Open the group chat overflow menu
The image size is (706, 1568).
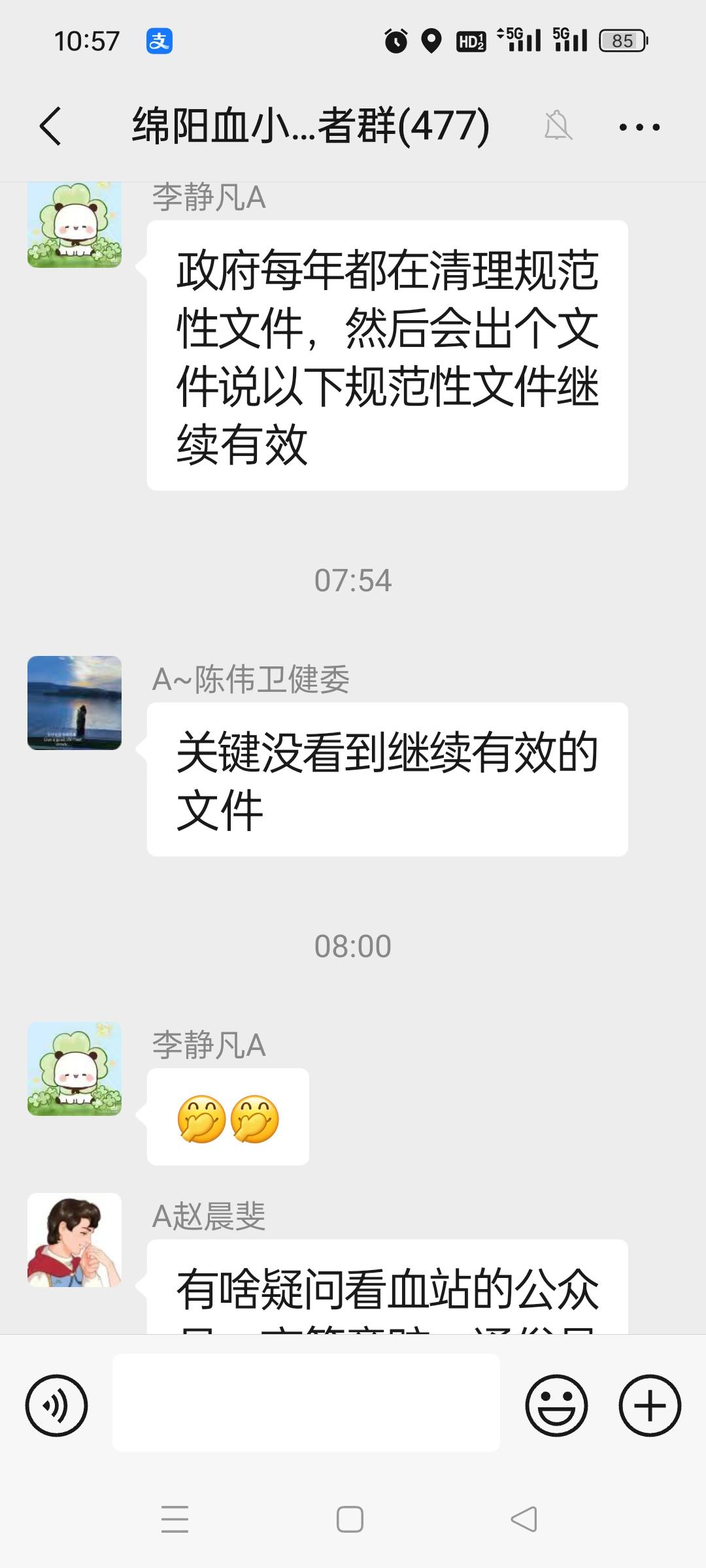tap(639, 127)
